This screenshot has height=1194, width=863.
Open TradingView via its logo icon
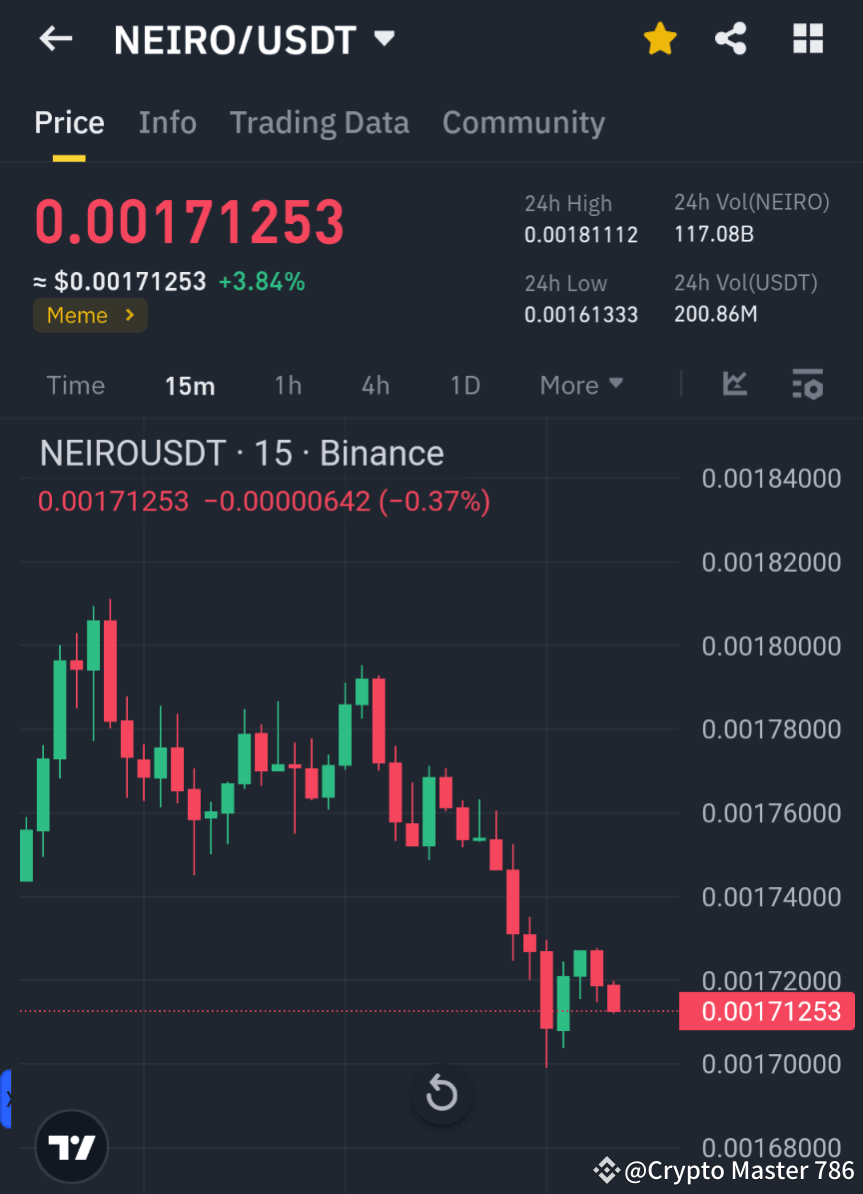coord(70,1146)
